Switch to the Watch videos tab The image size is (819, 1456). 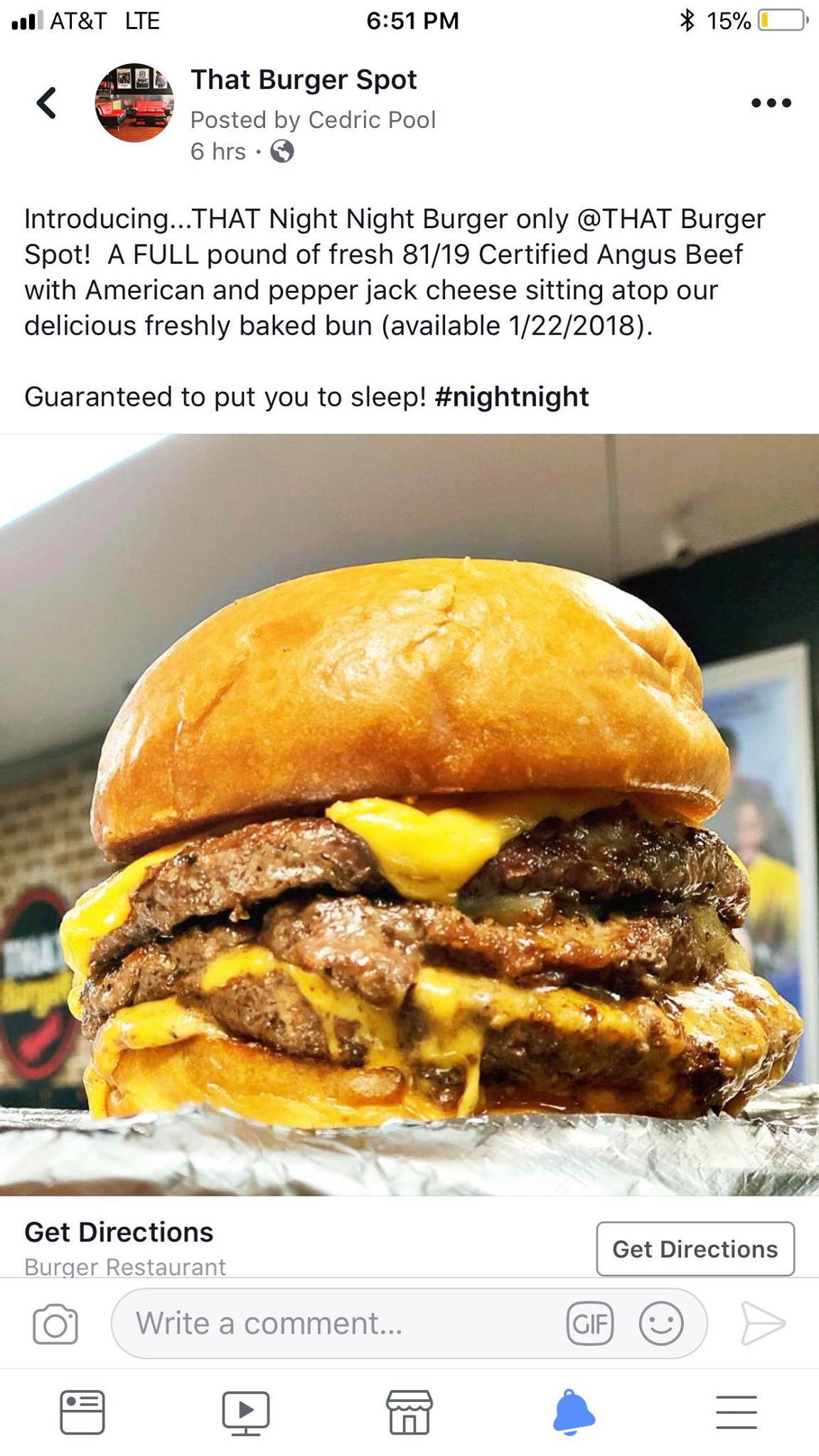click(246, 1413)
